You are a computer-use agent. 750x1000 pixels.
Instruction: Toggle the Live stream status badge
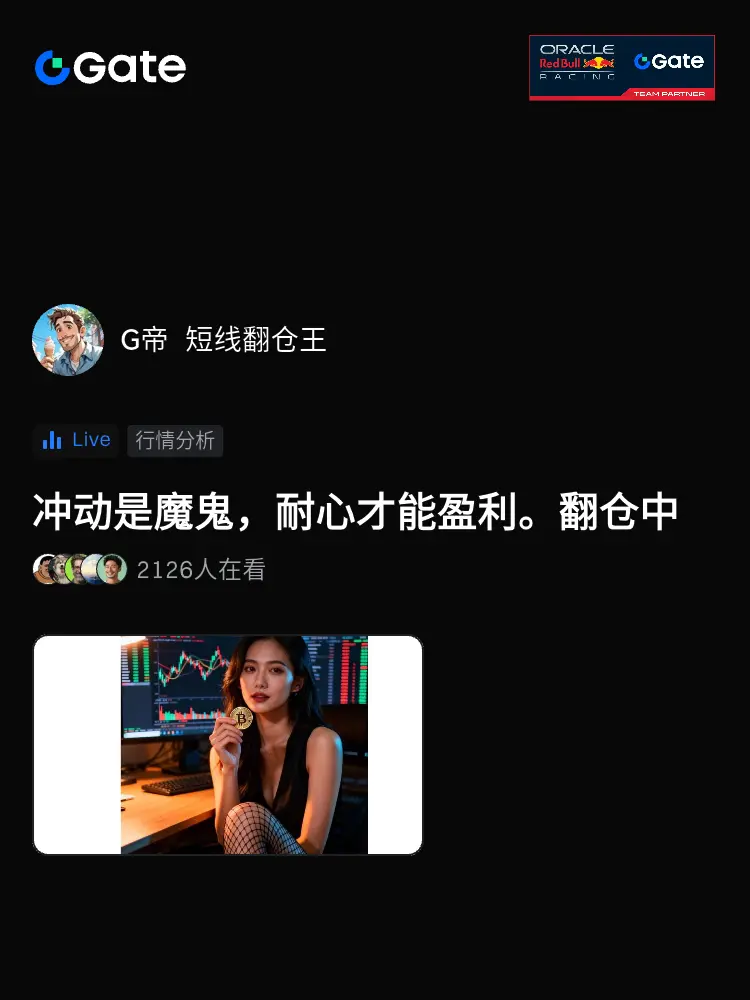(76, 440)
